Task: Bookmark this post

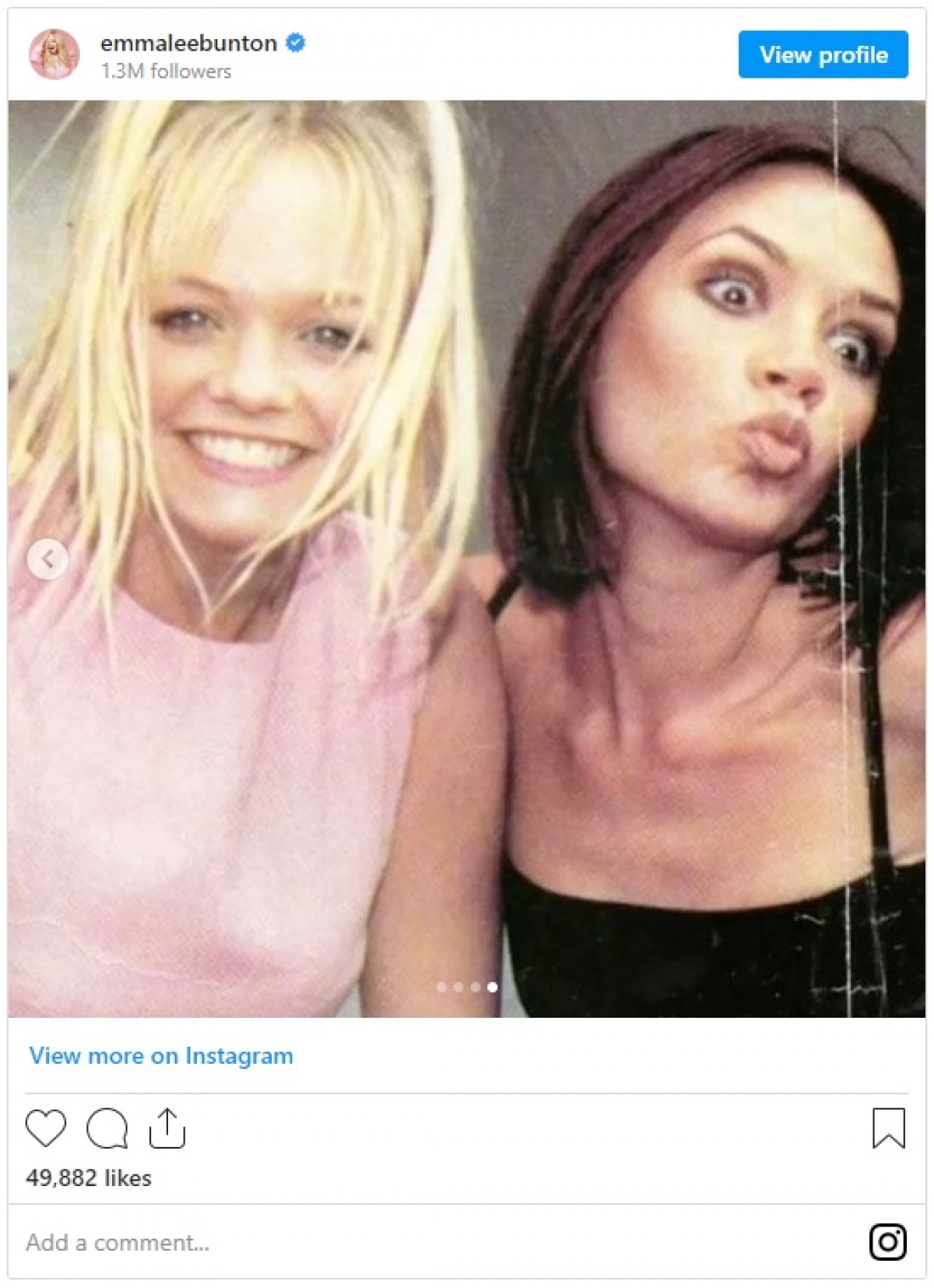Action: pyautogui.click(x=888, y=1128)
